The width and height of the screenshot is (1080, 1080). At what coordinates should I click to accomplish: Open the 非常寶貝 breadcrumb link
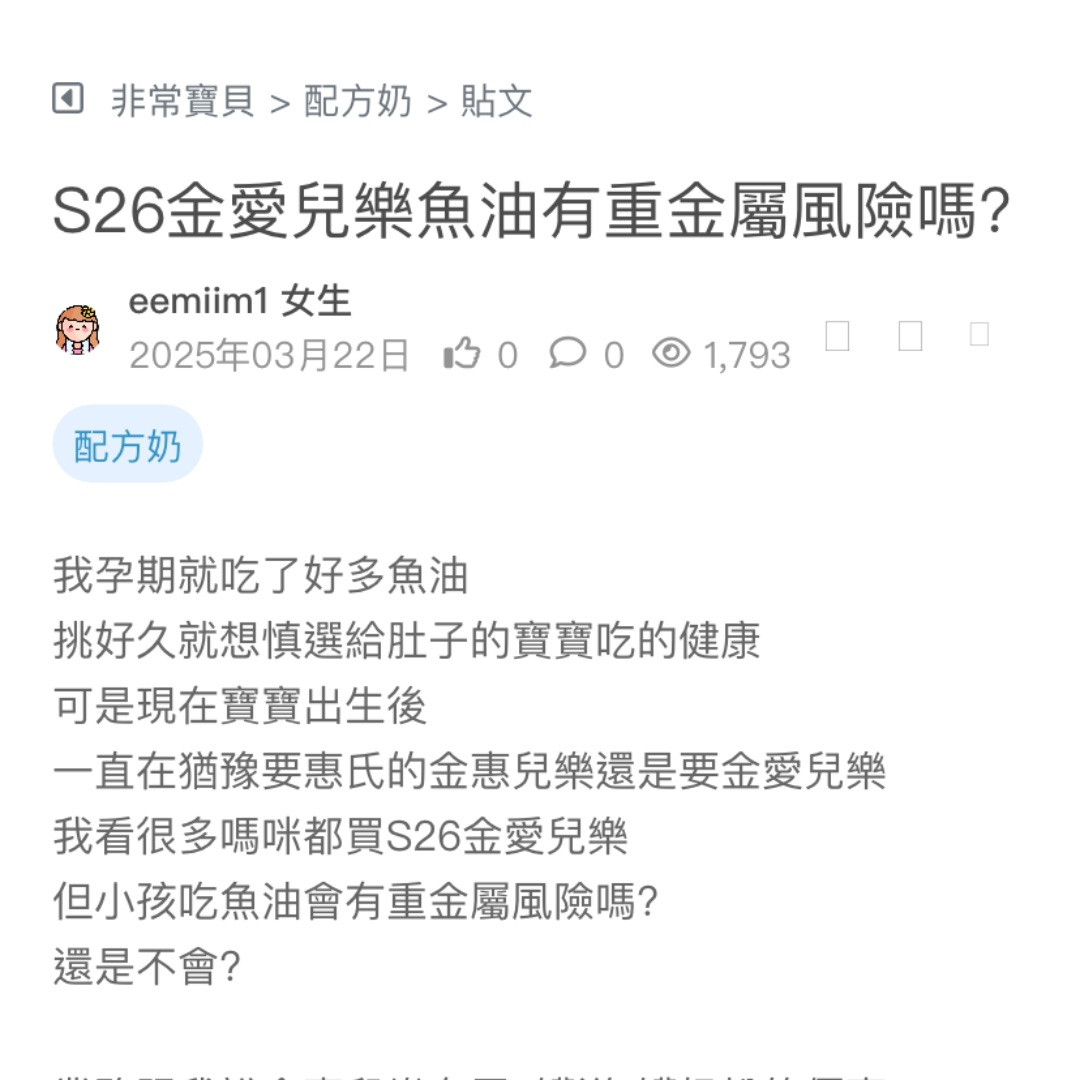point(182,101)
